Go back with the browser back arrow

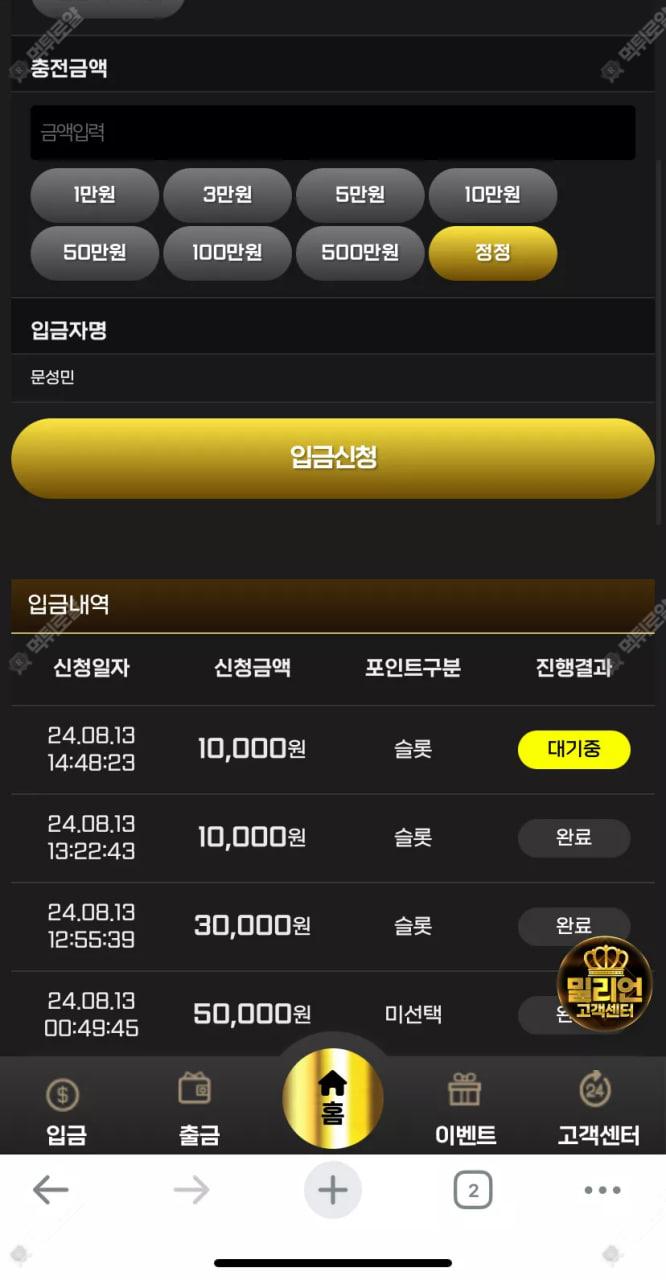point(50,1190)
